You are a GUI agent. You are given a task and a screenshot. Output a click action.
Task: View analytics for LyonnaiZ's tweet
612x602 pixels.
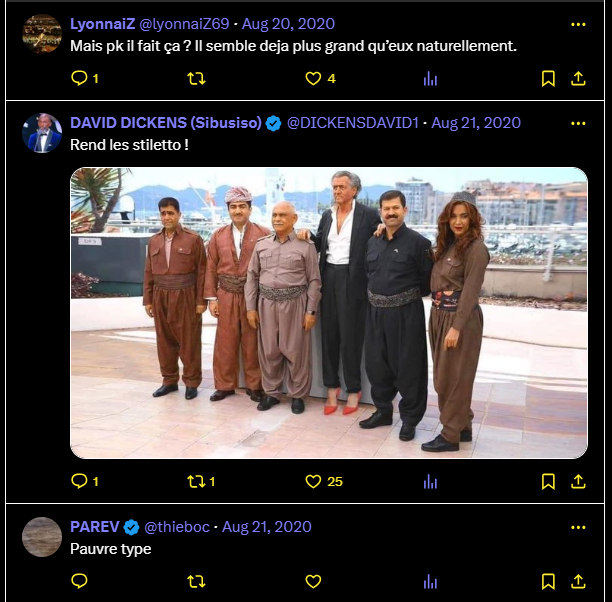point(430,78)
